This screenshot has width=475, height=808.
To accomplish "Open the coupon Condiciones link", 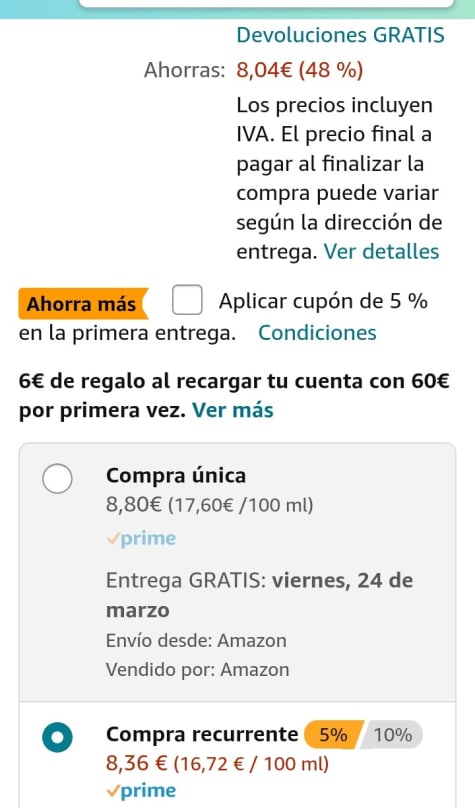I will point(317,332).
